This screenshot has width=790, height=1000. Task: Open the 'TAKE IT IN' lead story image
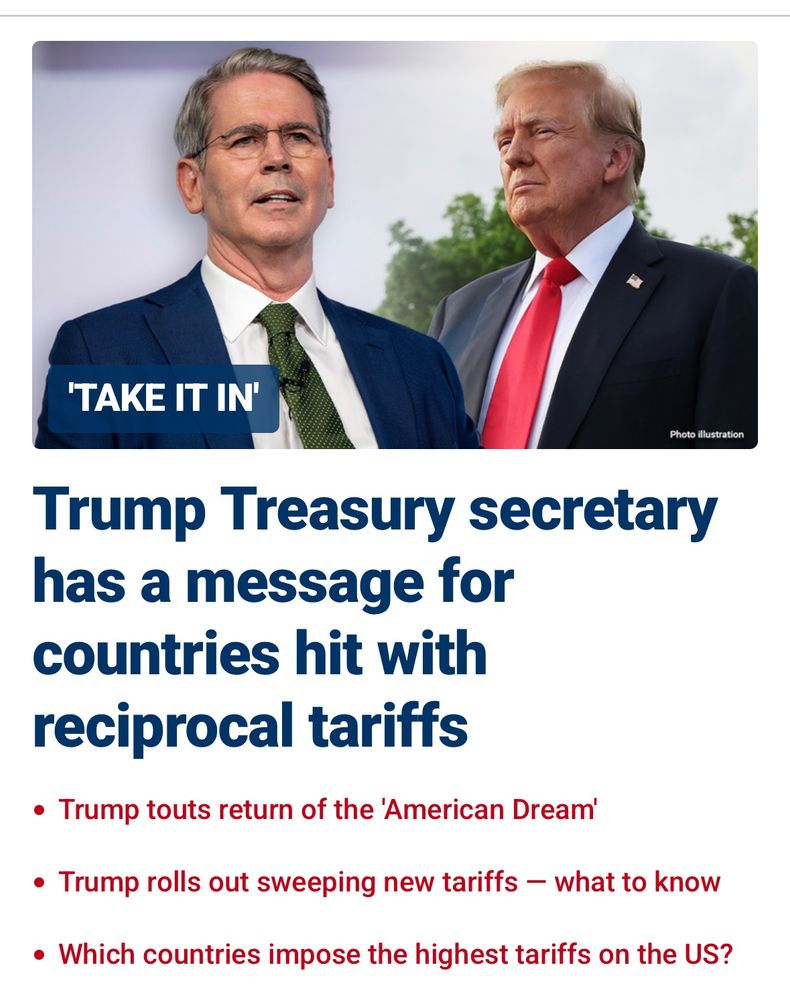pyautogui.click(x=395, y=245)
